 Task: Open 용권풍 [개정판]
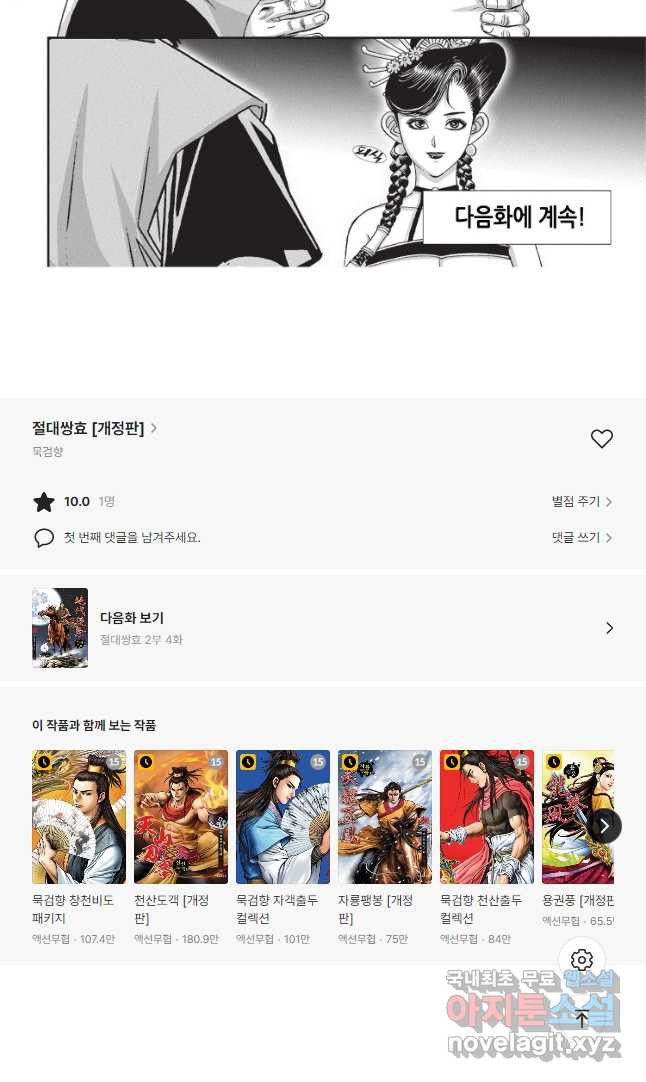pos(577,817)
